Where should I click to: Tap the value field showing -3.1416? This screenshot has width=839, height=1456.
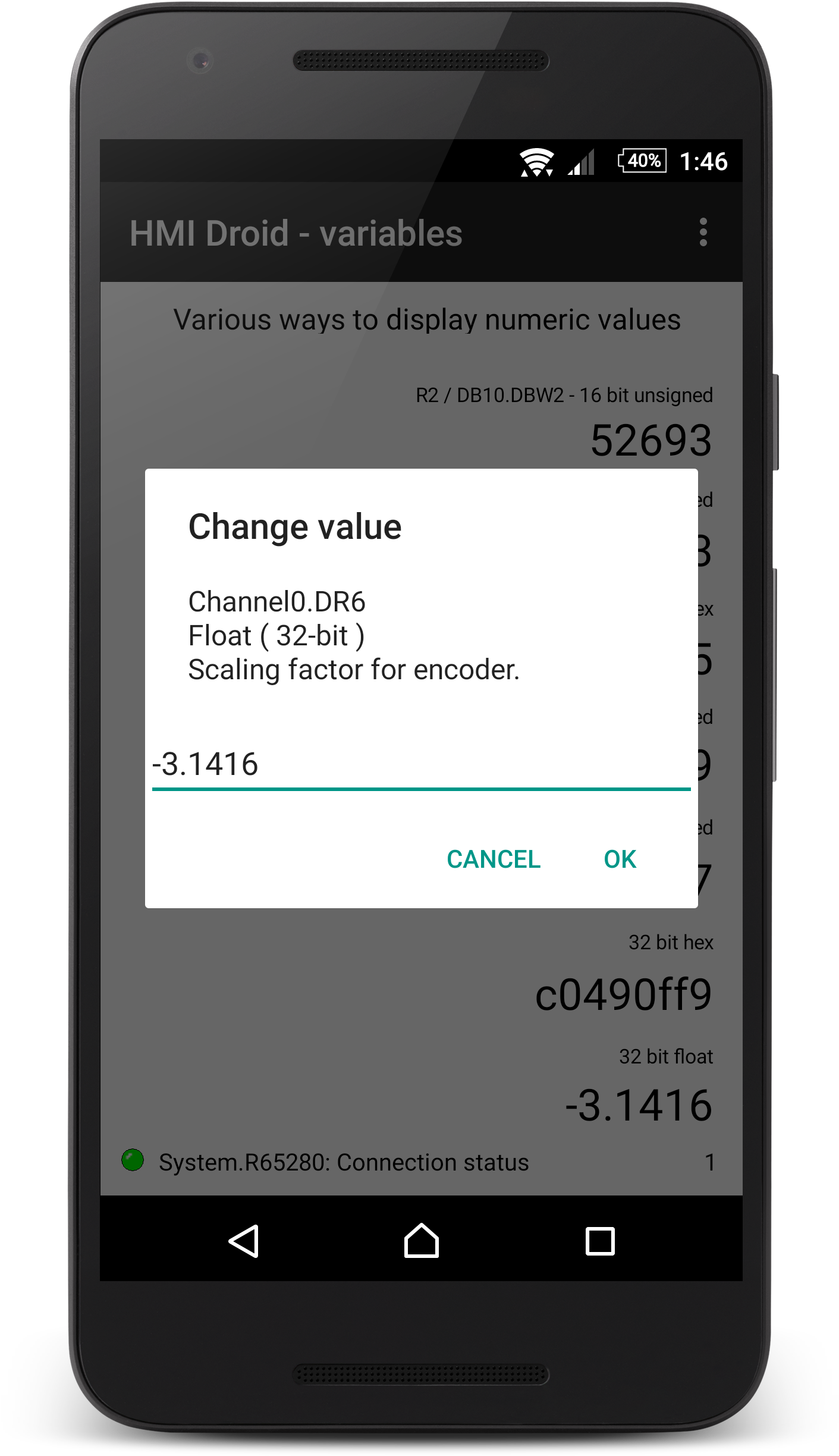[421, 765]
